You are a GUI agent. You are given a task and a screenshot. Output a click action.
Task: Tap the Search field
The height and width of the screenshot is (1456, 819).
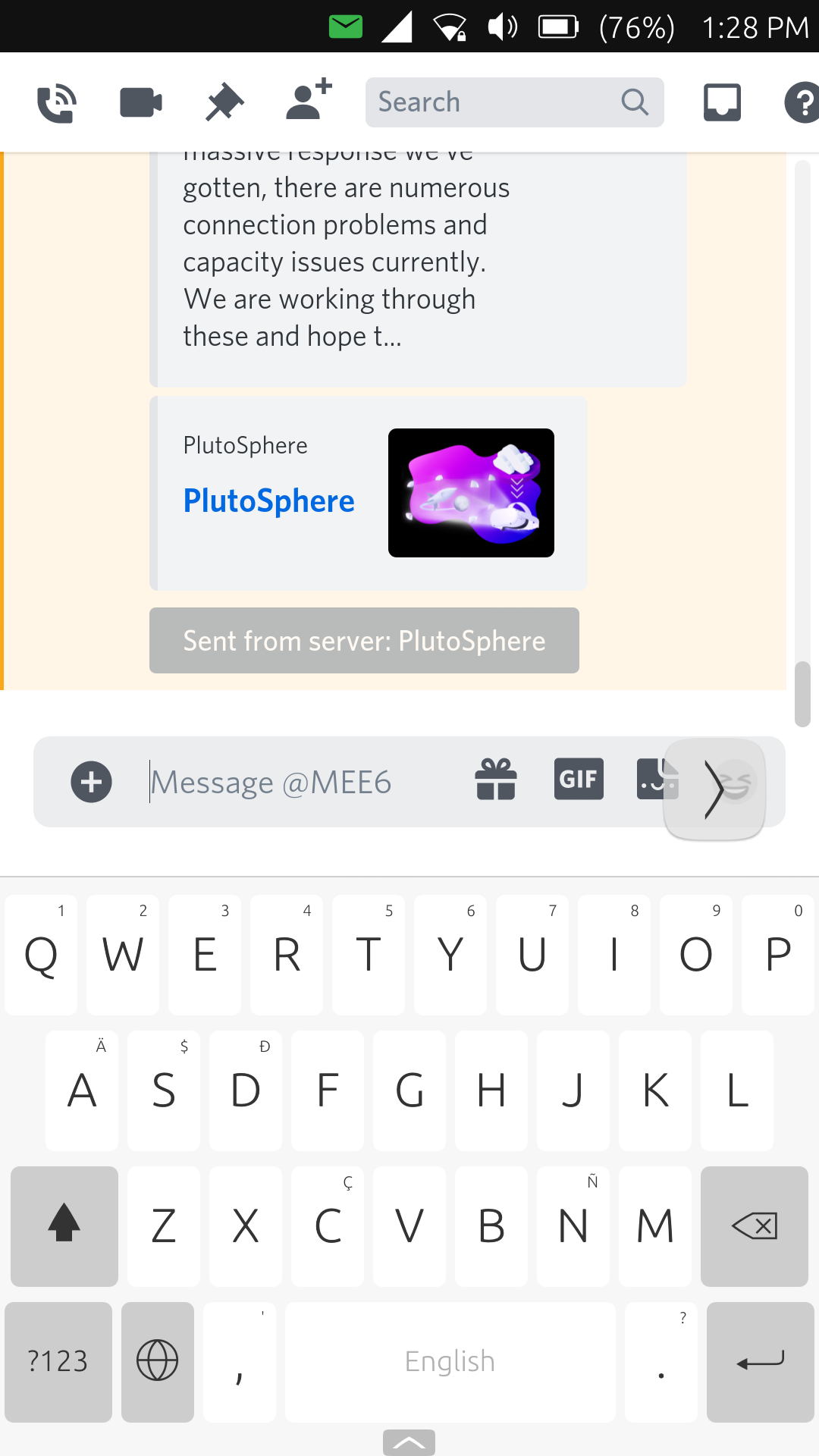click(497, 102)
